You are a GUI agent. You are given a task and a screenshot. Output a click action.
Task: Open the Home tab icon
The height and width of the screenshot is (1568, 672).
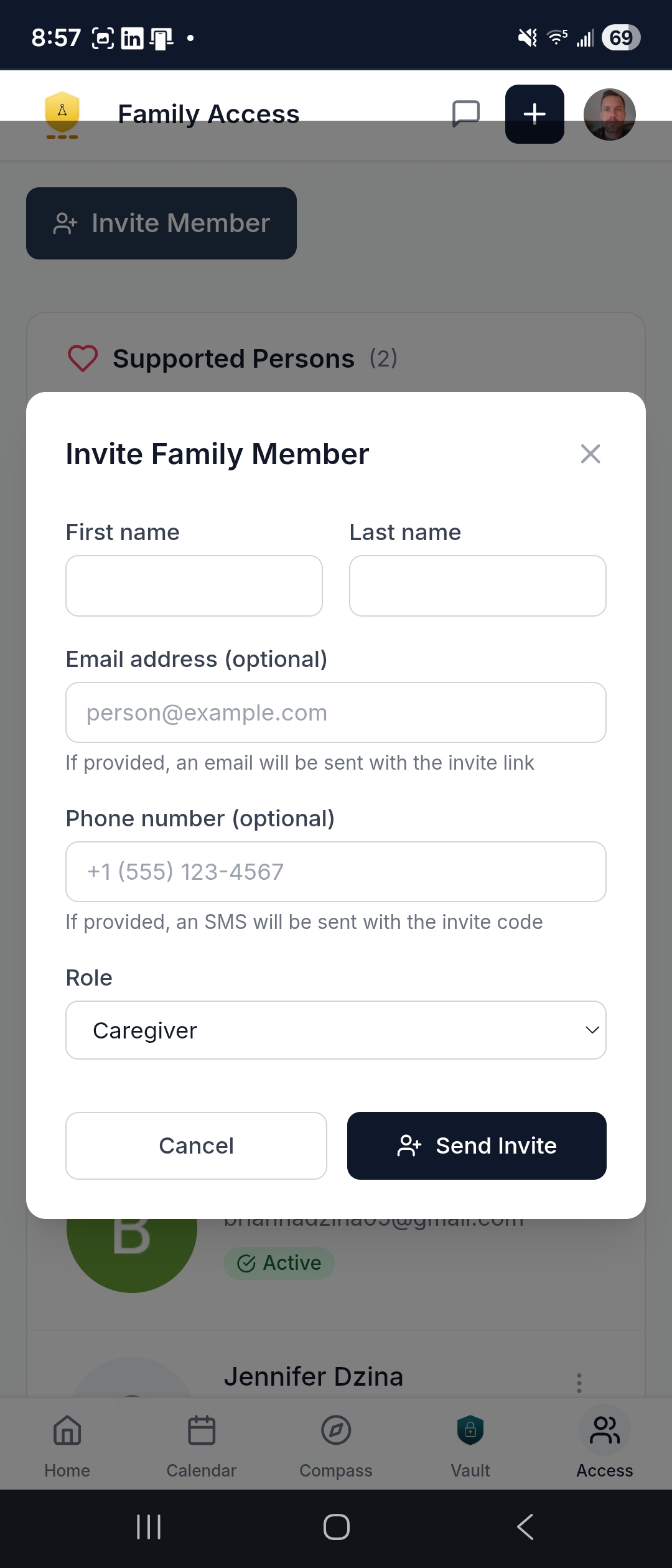[x=67, y=1431]
